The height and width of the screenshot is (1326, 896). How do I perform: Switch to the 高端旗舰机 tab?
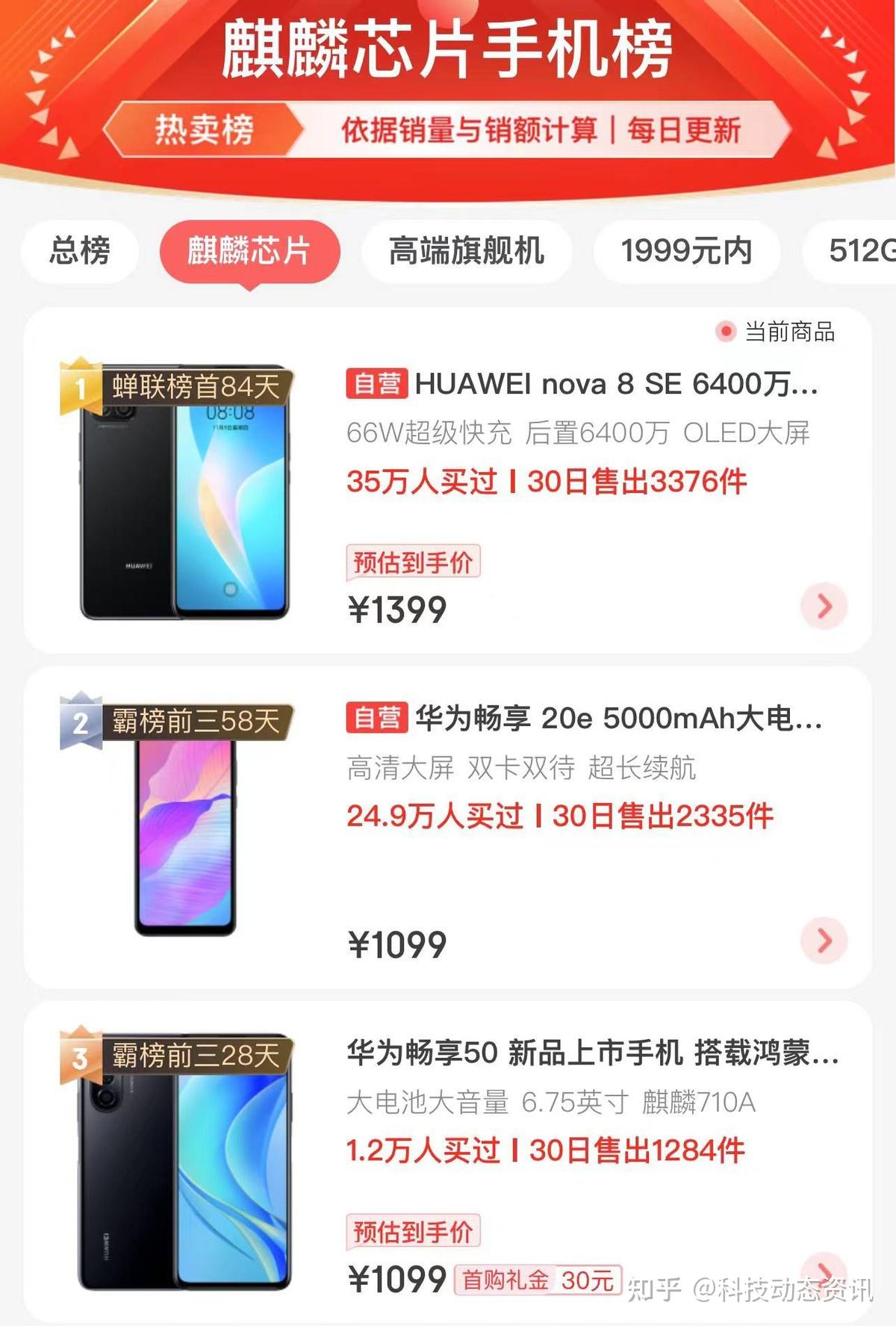pos(467,253)
